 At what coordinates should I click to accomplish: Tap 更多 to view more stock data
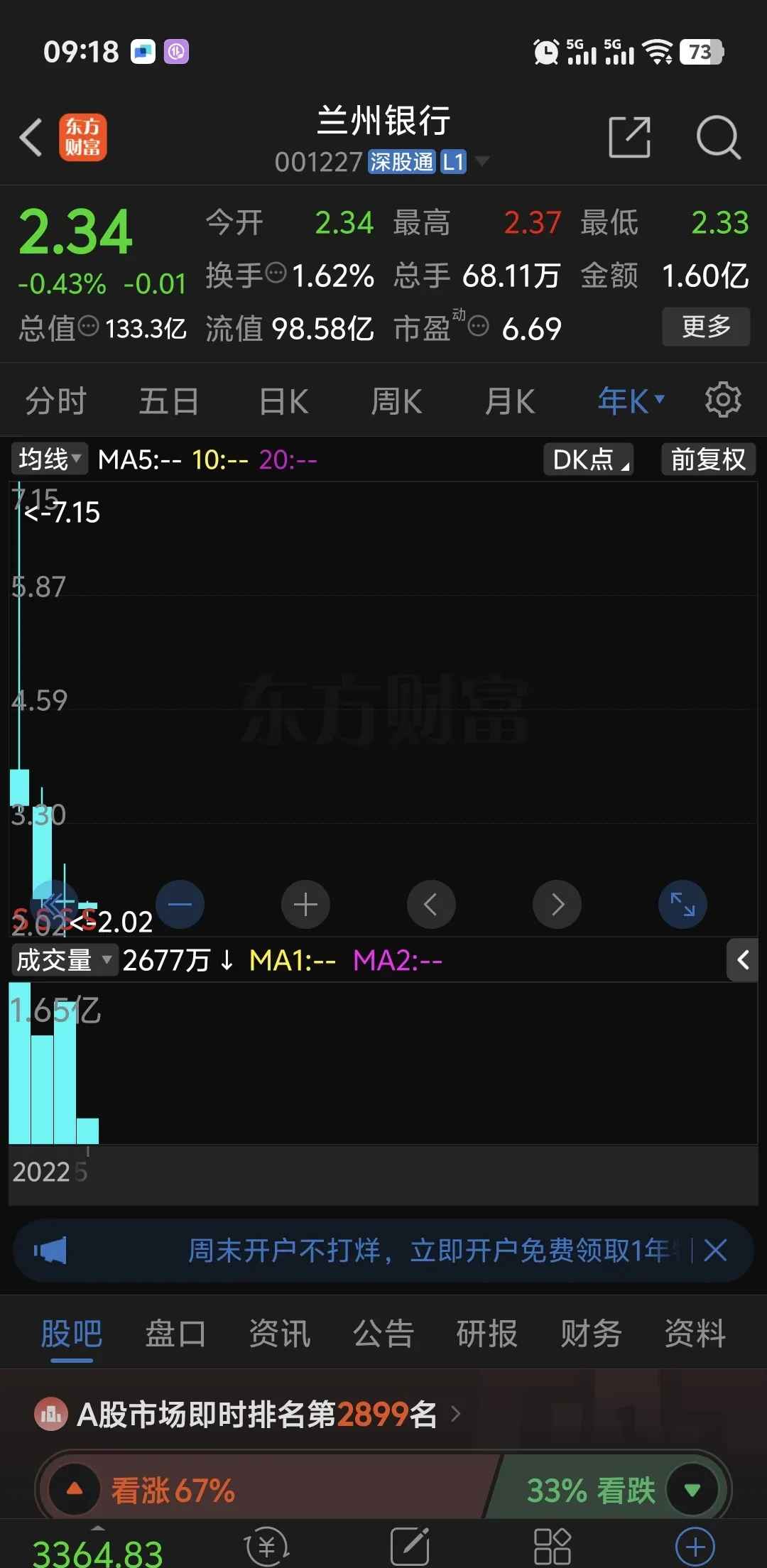coord(705,327)
